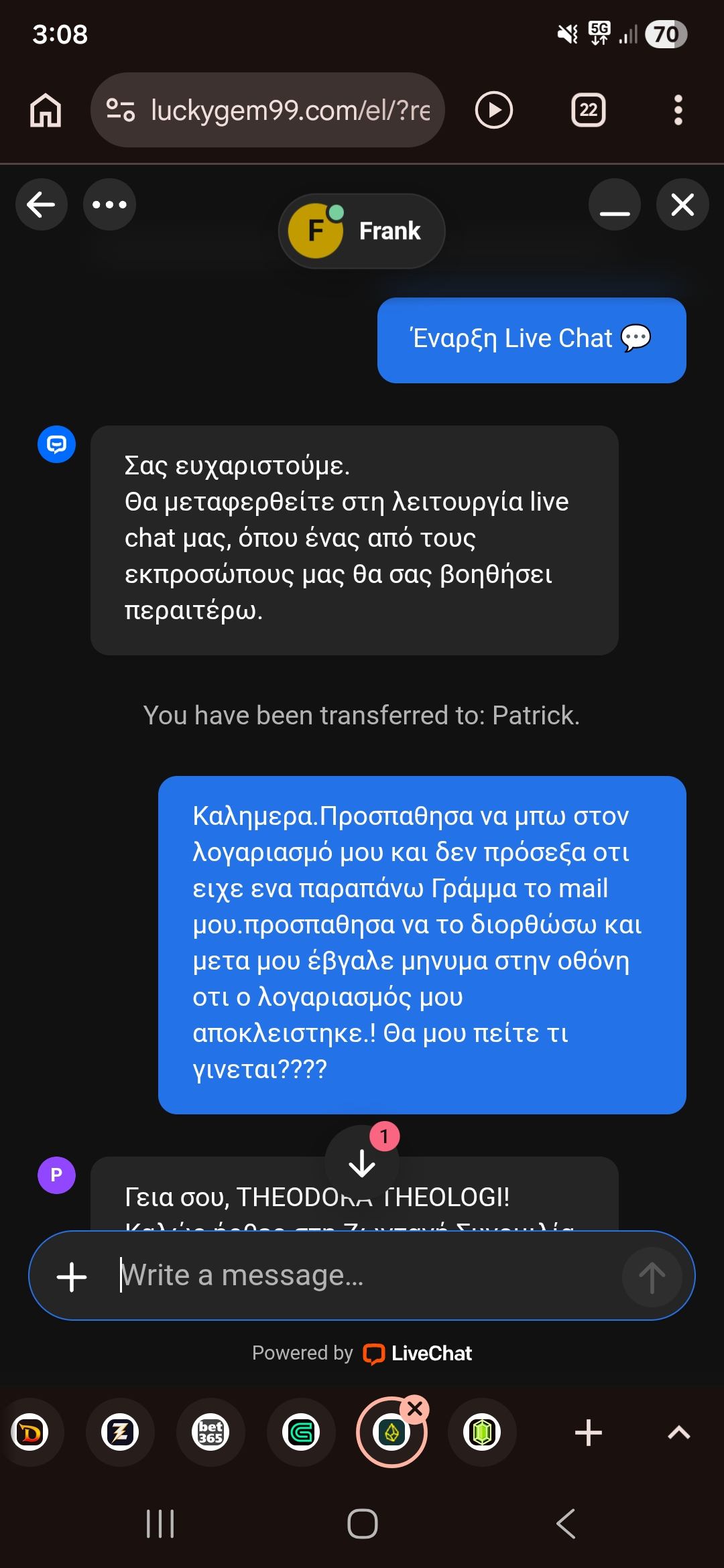Open the chat options three-dot menu
The width and height of the screenshot is (724, 1568).
click(x=109, y=204)
